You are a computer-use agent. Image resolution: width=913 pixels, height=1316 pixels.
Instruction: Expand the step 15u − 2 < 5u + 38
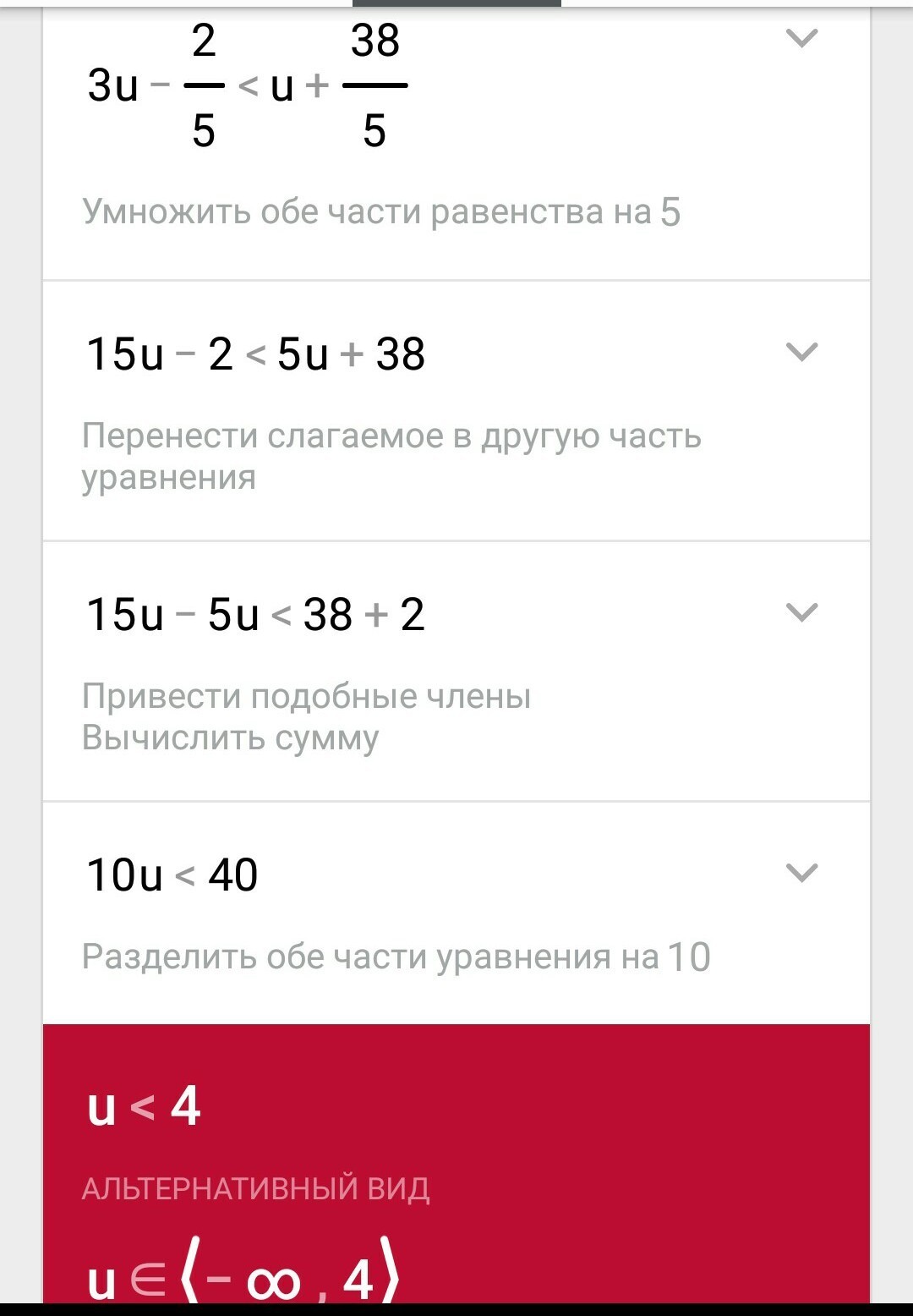point(801,352)
